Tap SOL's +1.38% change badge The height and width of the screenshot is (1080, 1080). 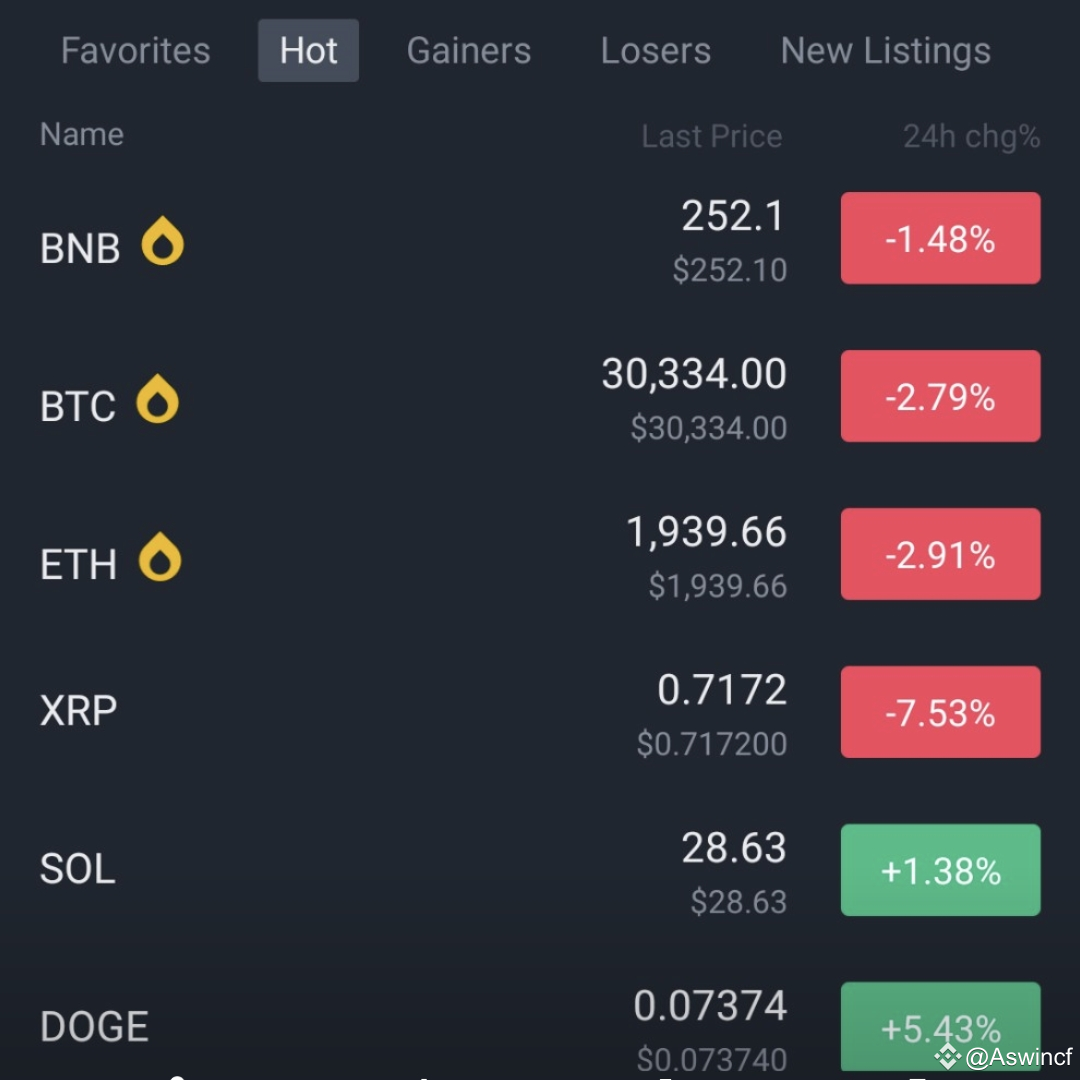tap(940, 871)
